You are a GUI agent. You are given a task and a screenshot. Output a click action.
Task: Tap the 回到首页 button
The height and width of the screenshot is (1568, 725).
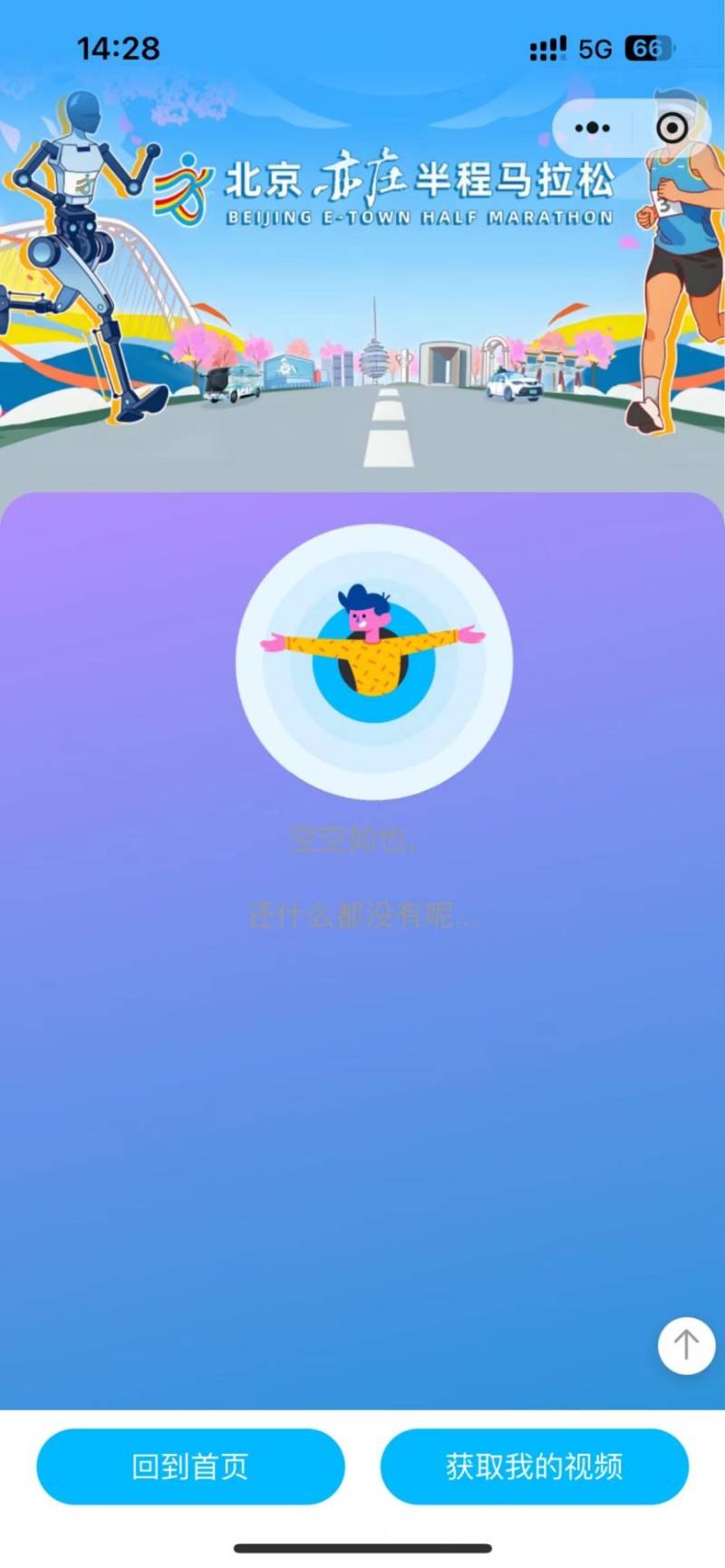tap(190, 1466)
